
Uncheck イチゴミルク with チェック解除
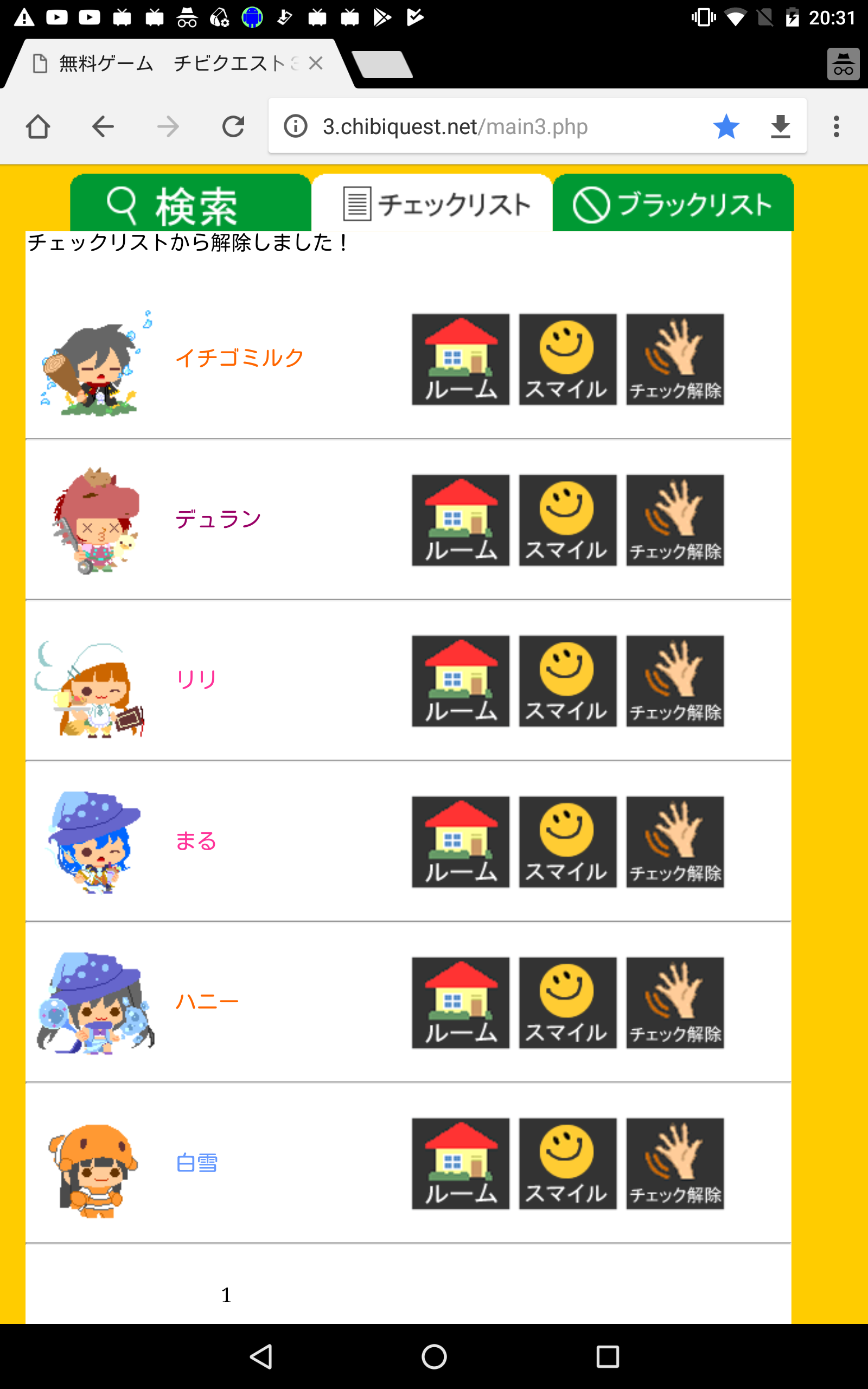coord(674,359)
